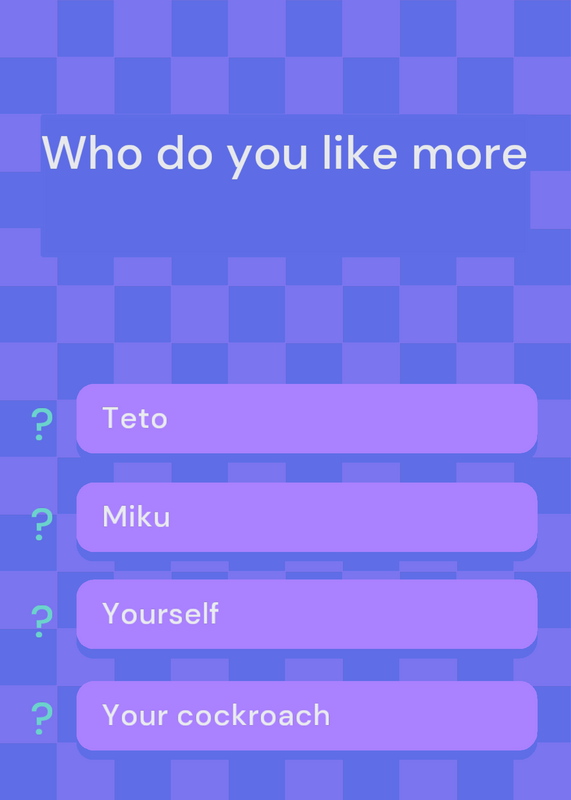Answer with Your cockroach
The width and height of the screenshot is (571, 800).
point(307,715)
